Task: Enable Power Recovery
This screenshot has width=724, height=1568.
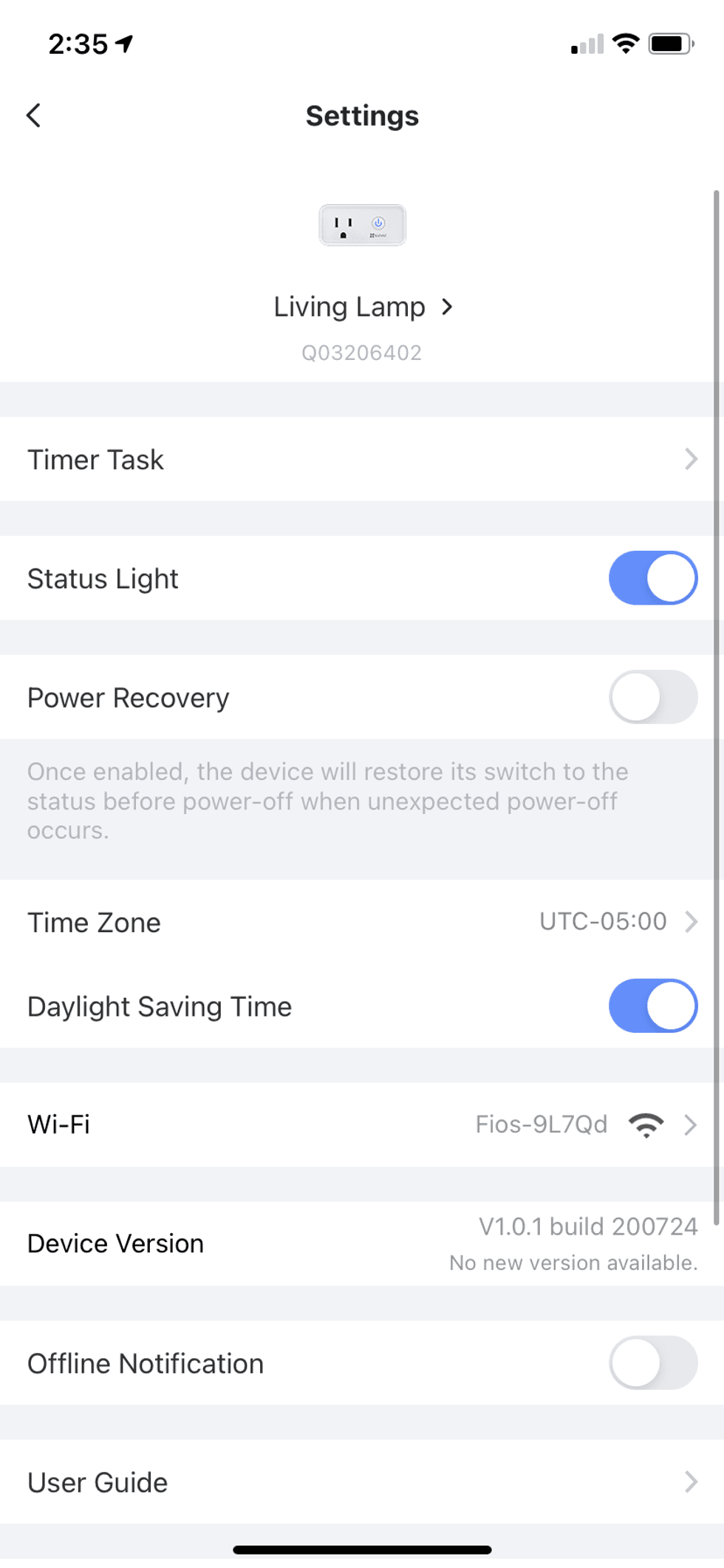Action: 652,697
